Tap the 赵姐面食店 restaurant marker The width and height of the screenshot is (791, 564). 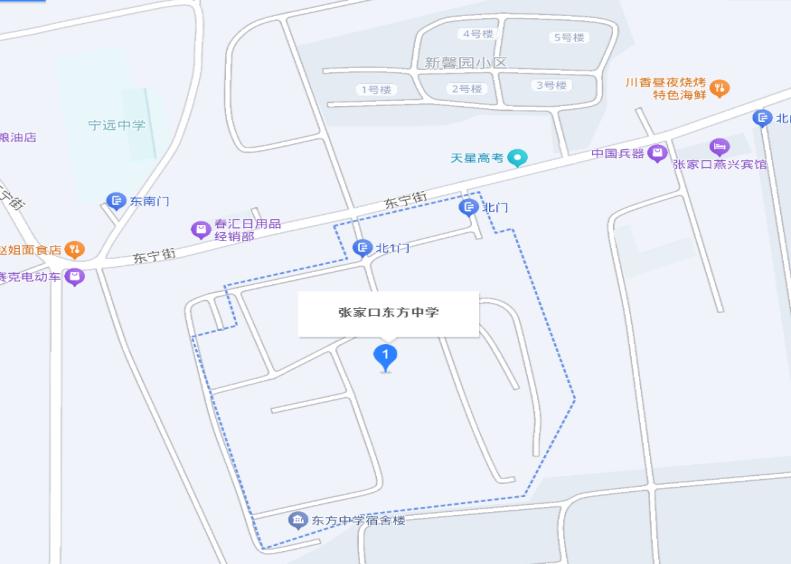click(x=75, y=250)
